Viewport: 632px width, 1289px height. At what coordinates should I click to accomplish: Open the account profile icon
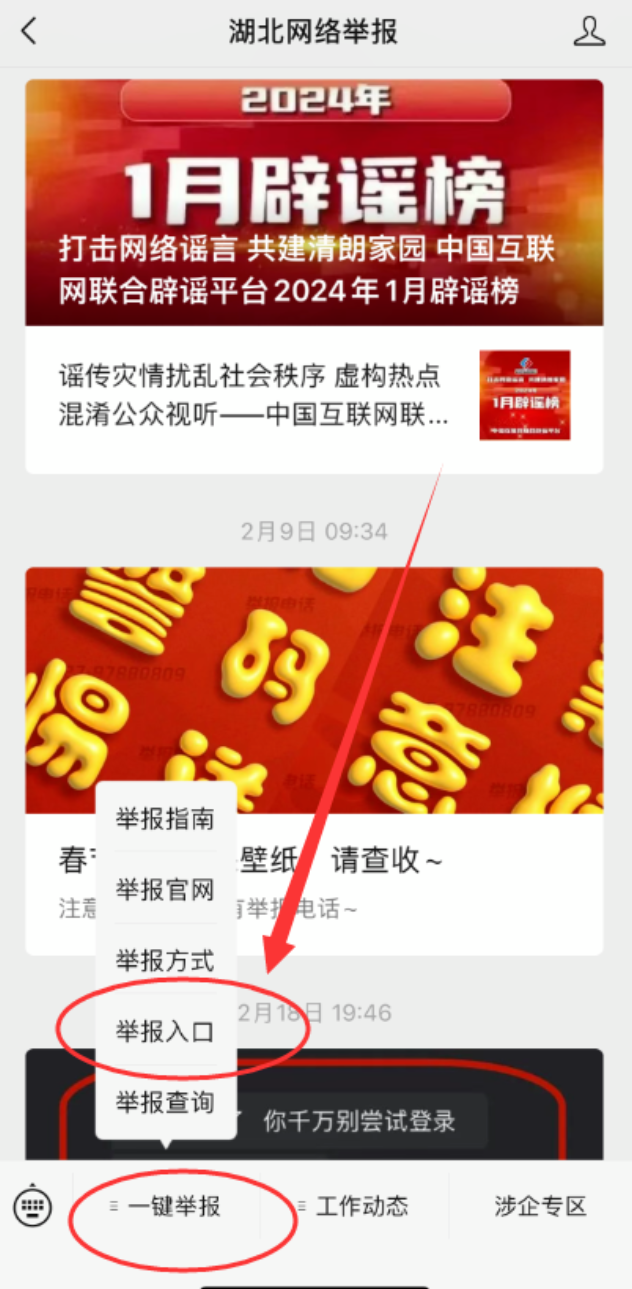589,32
